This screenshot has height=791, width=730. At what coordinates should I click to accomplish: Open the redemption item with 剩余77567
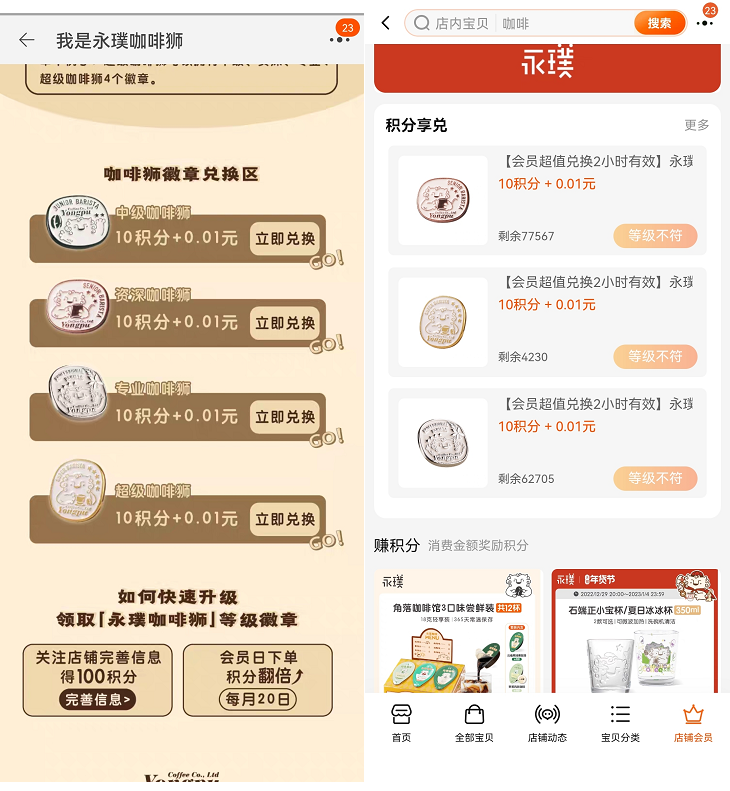[x=547, y=200]
